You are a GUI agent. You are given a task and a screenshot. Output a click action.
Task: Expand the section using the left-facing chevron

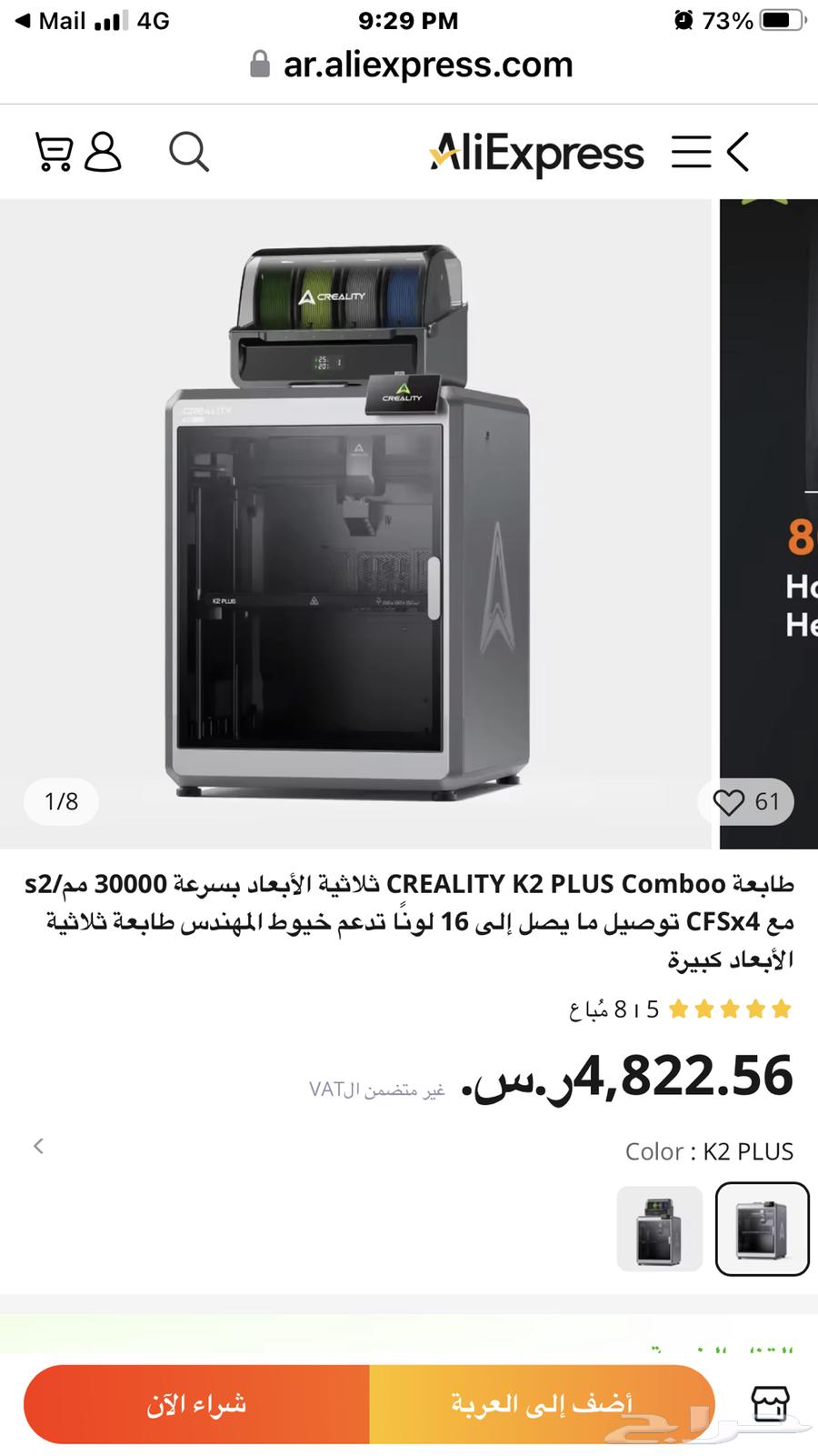coord(38,1146)
